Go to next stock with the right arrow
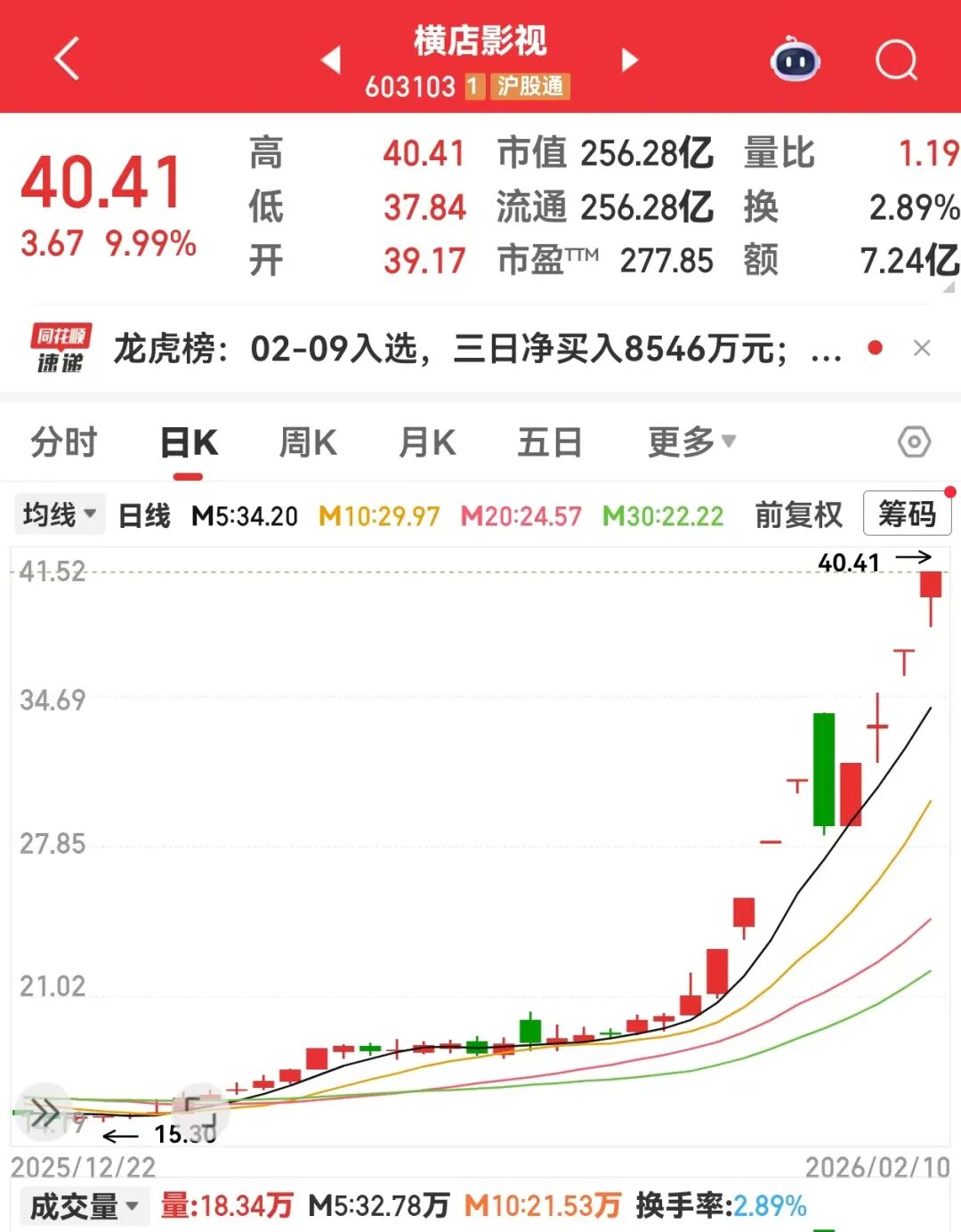 coord(629,60)
